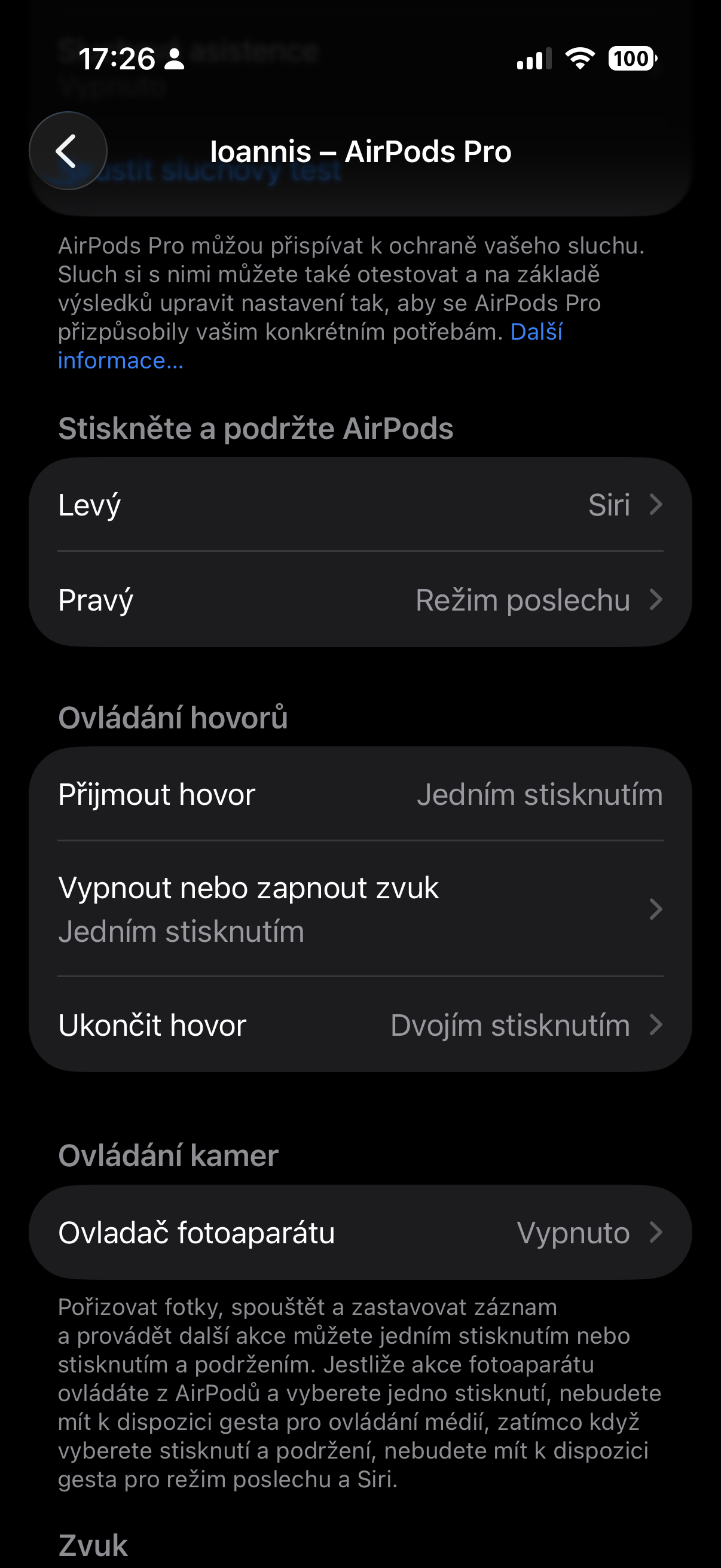Viewport: 721px width, 1568px height.
Task: Tap the clock showing 17:26
Action: tap(119, 59)
